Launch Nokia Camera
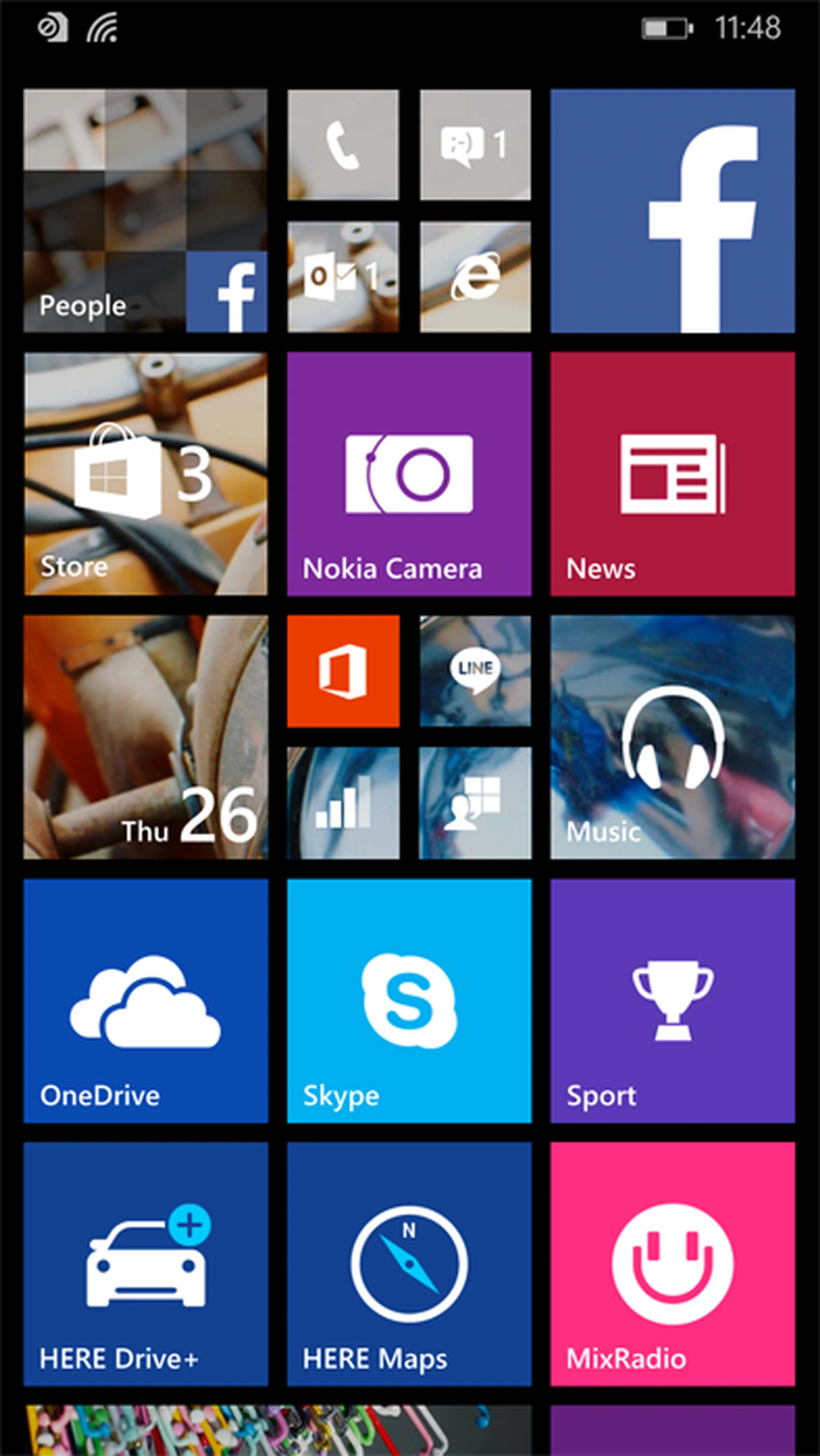Image resolution: width=820 pixels, height=1456 pixels. point(409,474)
